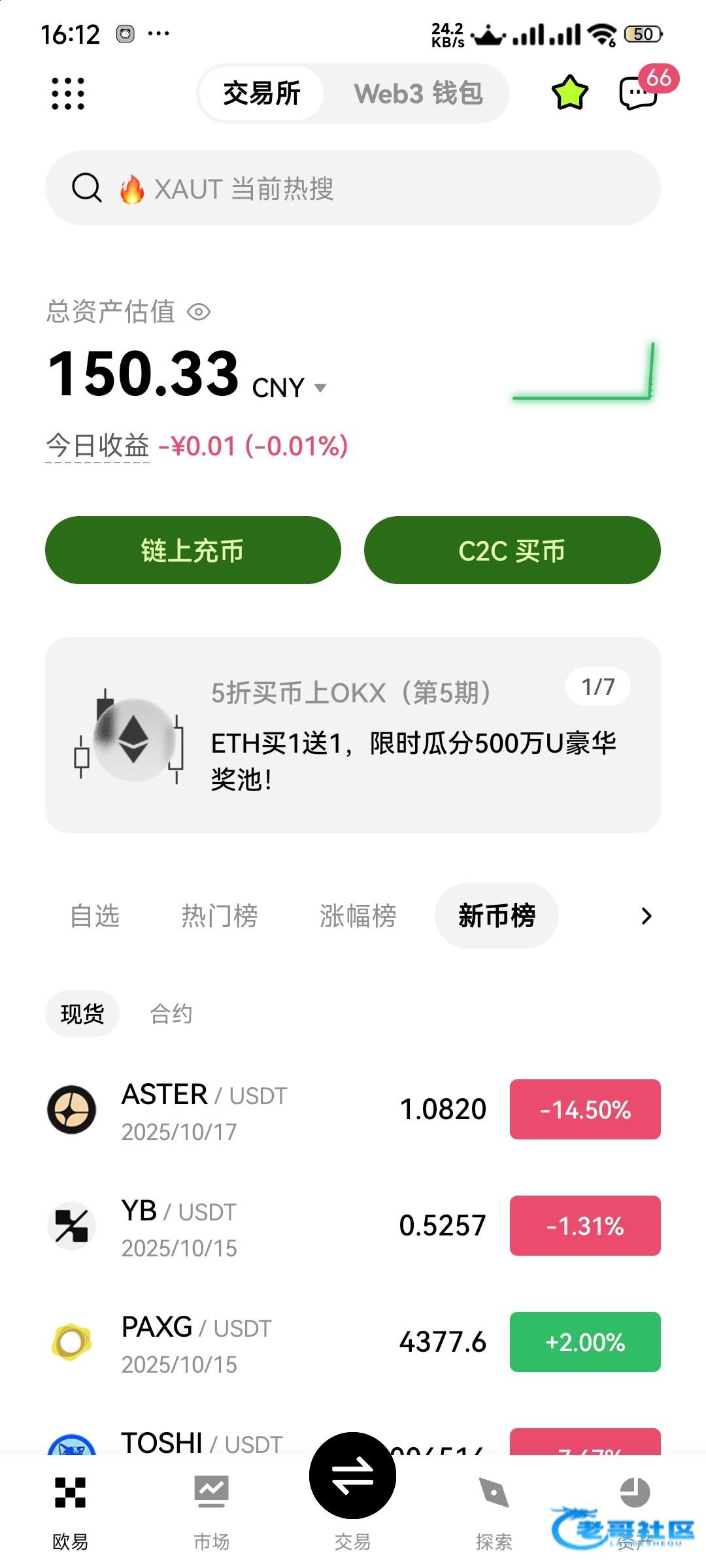
Task: Tap the 链上充币 button
Action: click(193, 550)
